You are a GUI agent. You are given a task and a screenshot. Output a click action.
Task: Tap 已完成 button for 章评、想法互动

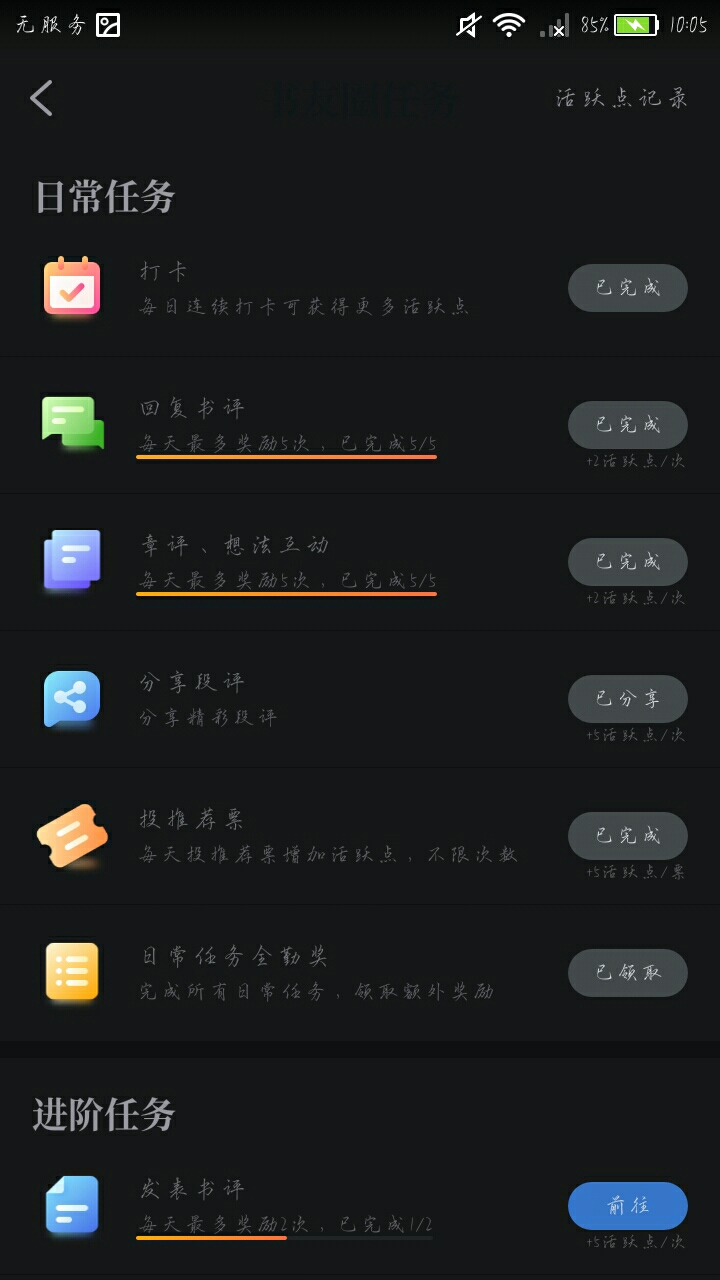tap(628, 562)
